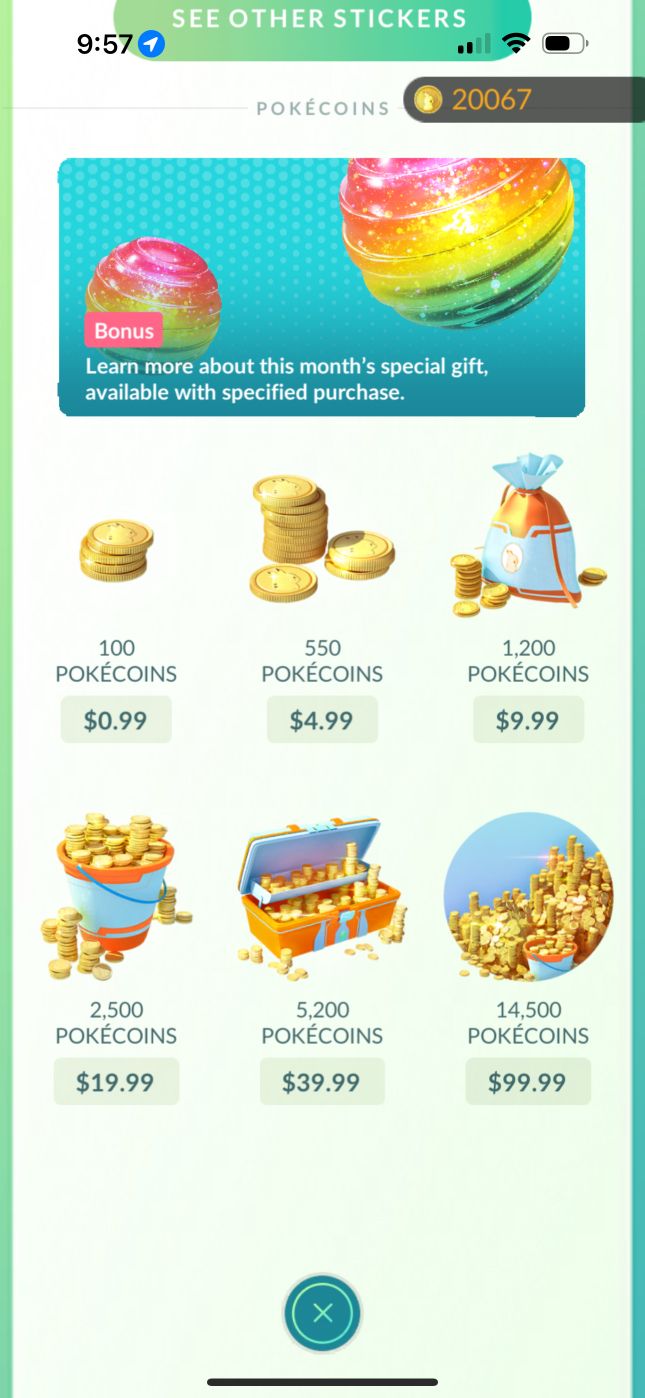The height and width of the screenshot is (1398, 645).
Task: Purchase 14,500 PokéCoins for $99.99
Action: point(528,1081)
